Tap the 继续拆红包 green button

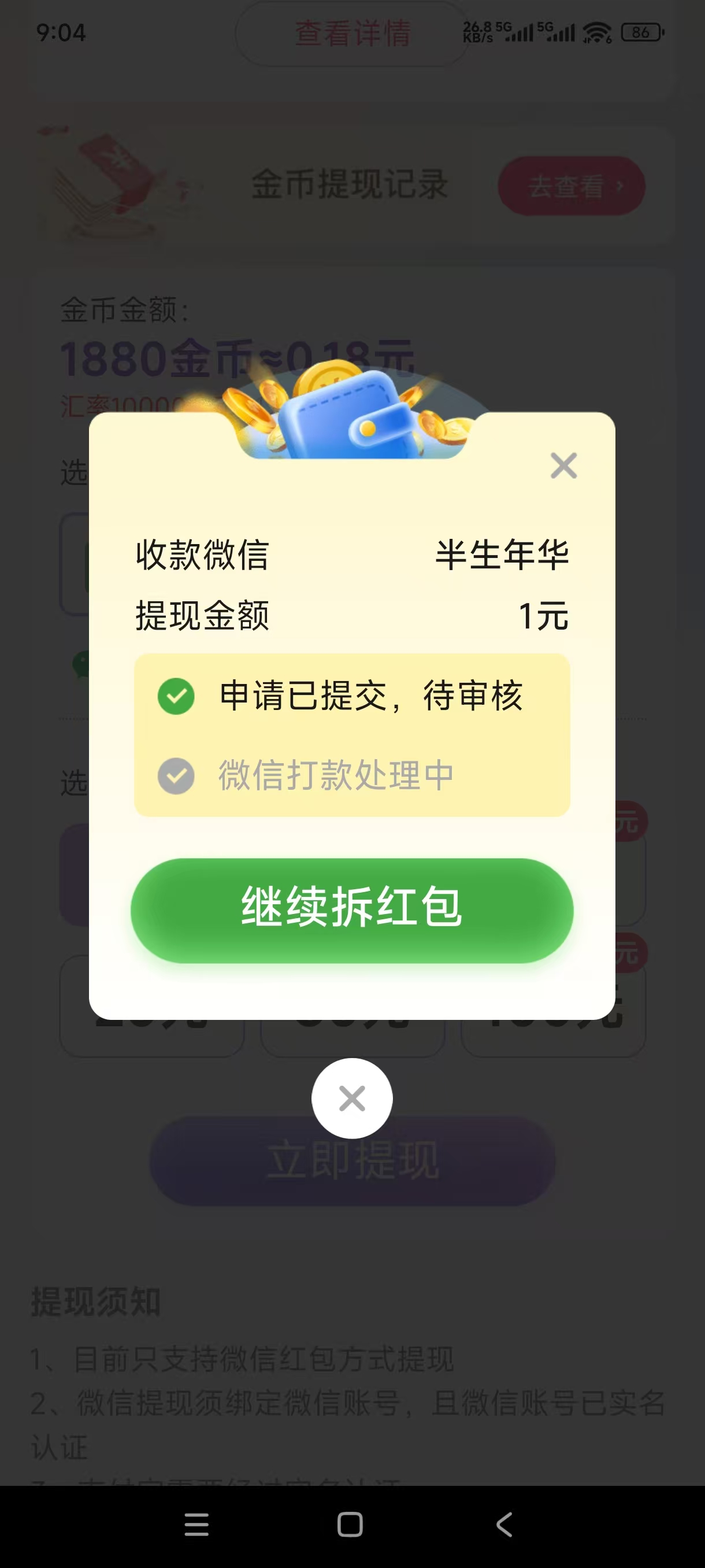pyautogui.click(x=352, y=909)
